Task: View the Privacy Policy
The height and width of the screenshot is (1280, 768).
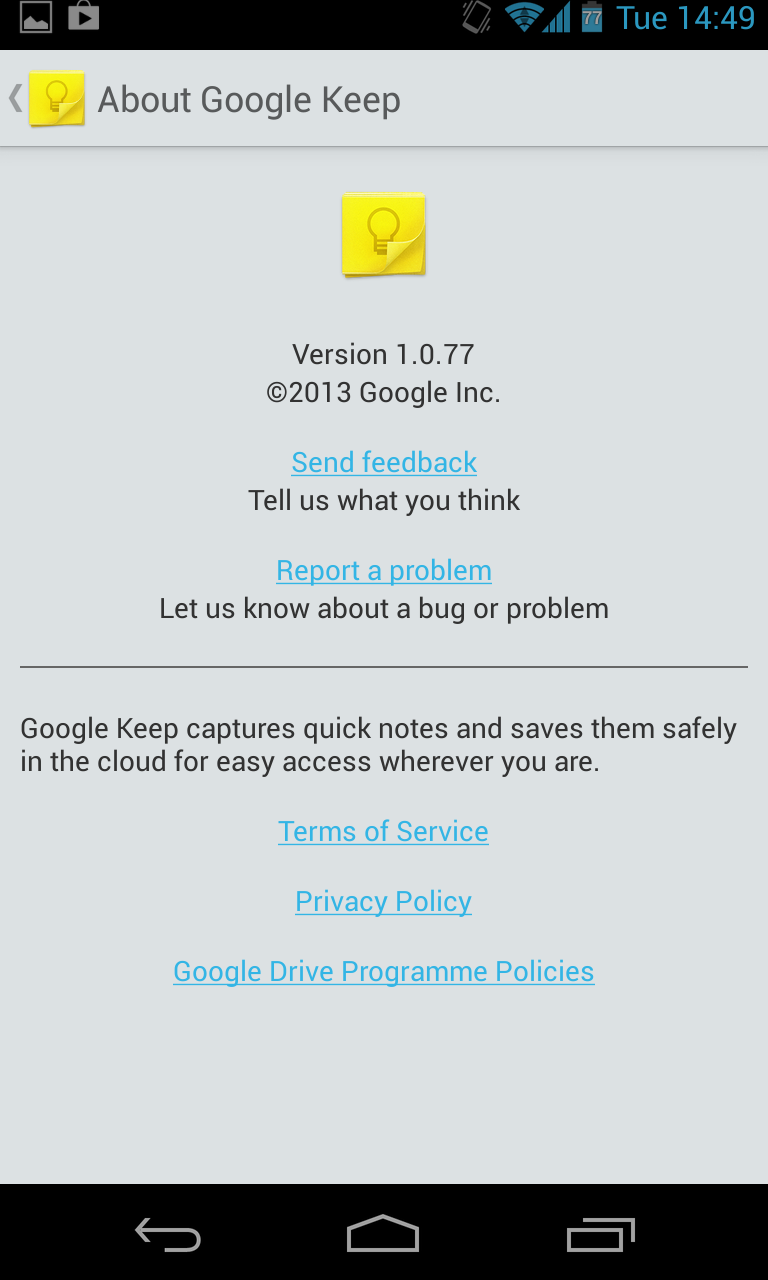Action: (x=384, y=901)
